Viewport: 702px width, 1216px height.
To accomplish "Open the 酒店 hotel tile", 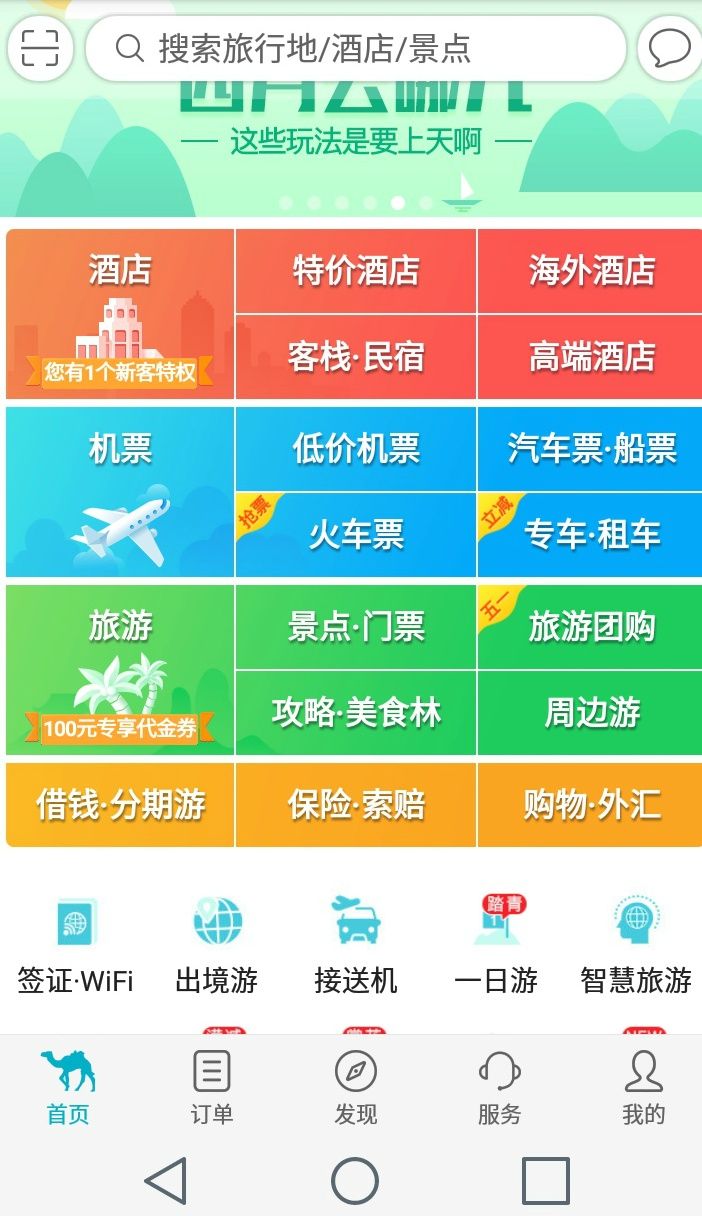I will tap(120, 314).
